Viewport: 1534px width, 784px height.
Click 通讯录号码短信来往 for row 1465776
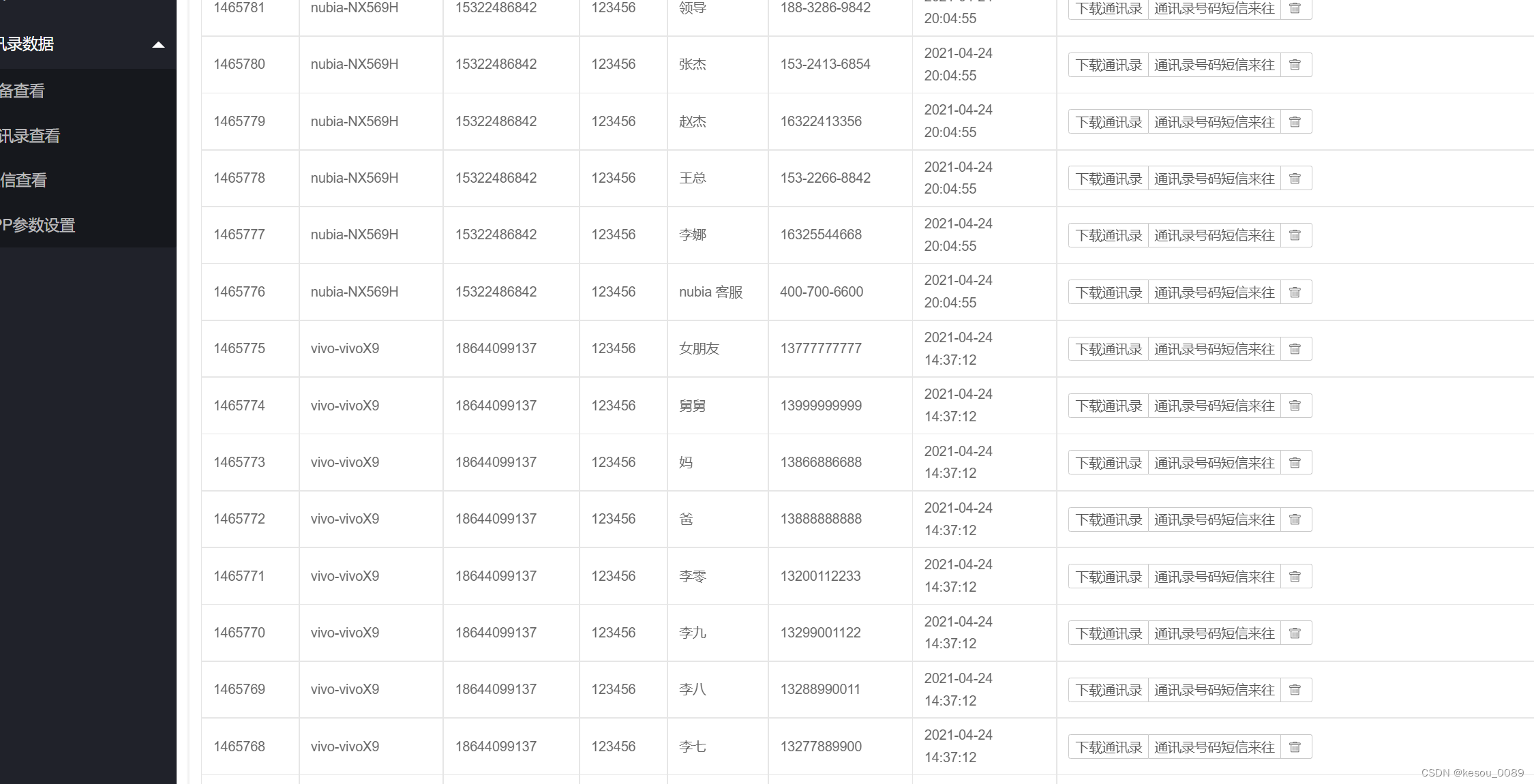tap(1214, 292)
